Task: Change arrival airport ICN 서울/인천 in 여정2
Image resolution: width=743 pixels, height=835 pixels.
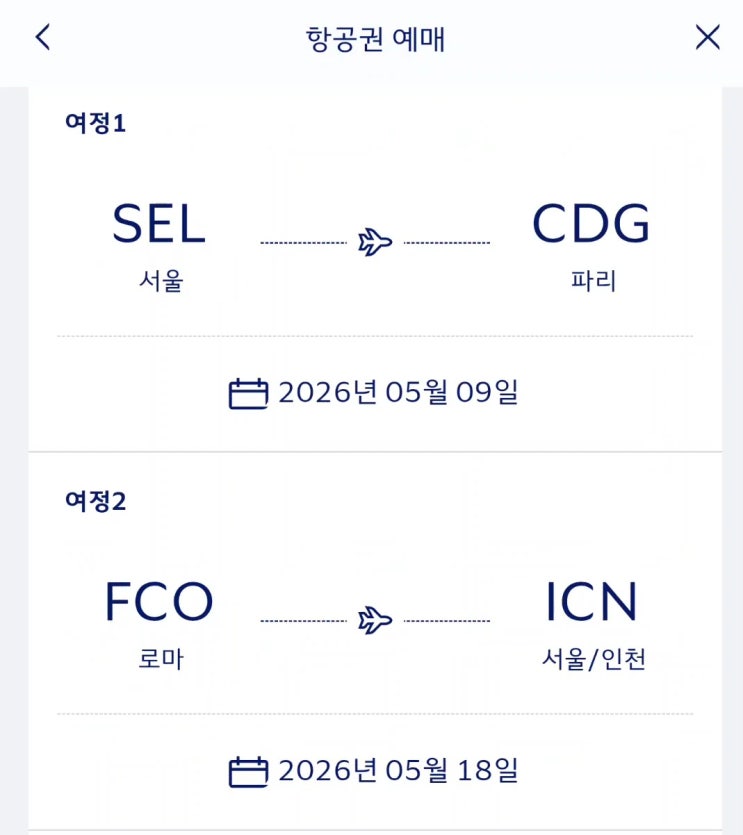Action: [x=592, y=620]
